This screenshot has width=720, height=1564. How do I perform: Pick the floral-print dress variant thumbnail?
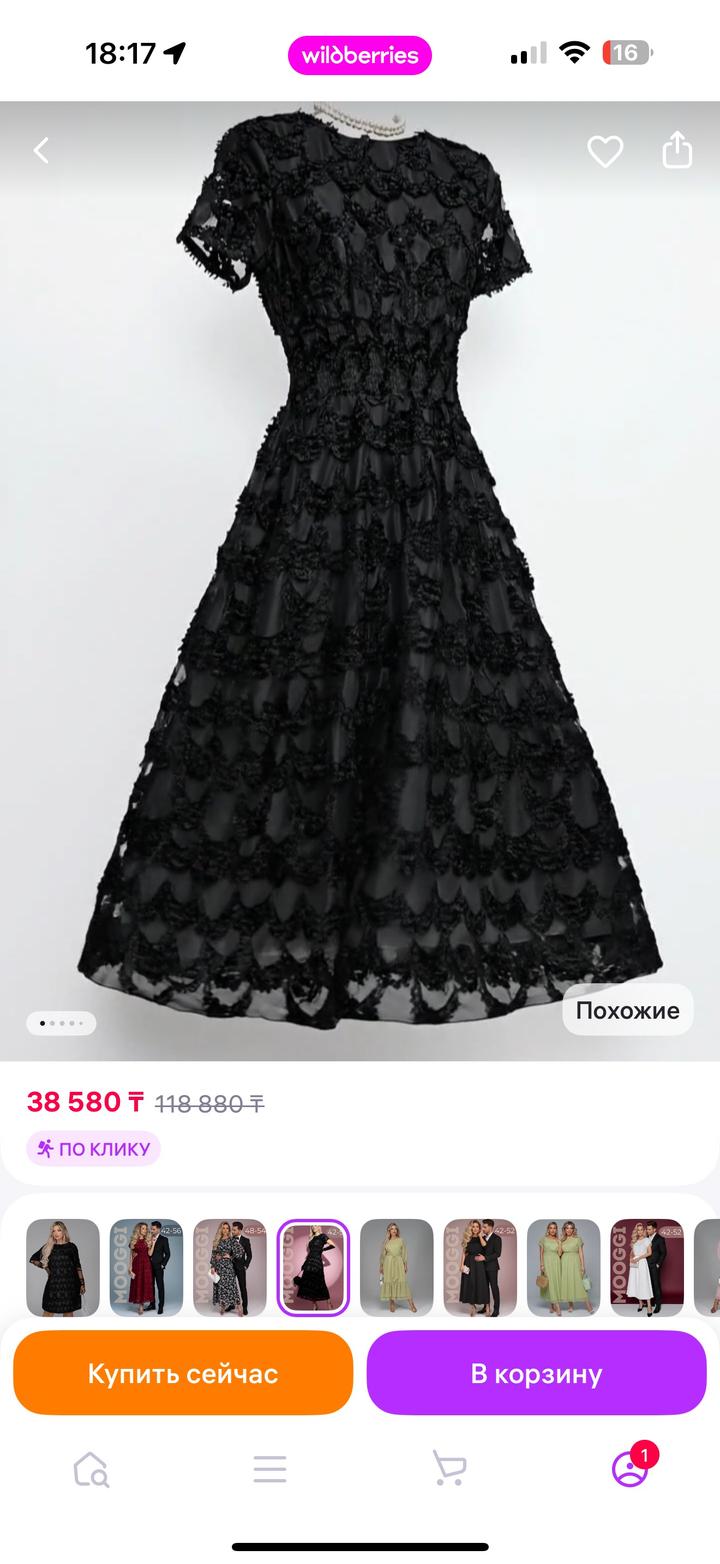pyautogui.click(x=230, y=1267)
